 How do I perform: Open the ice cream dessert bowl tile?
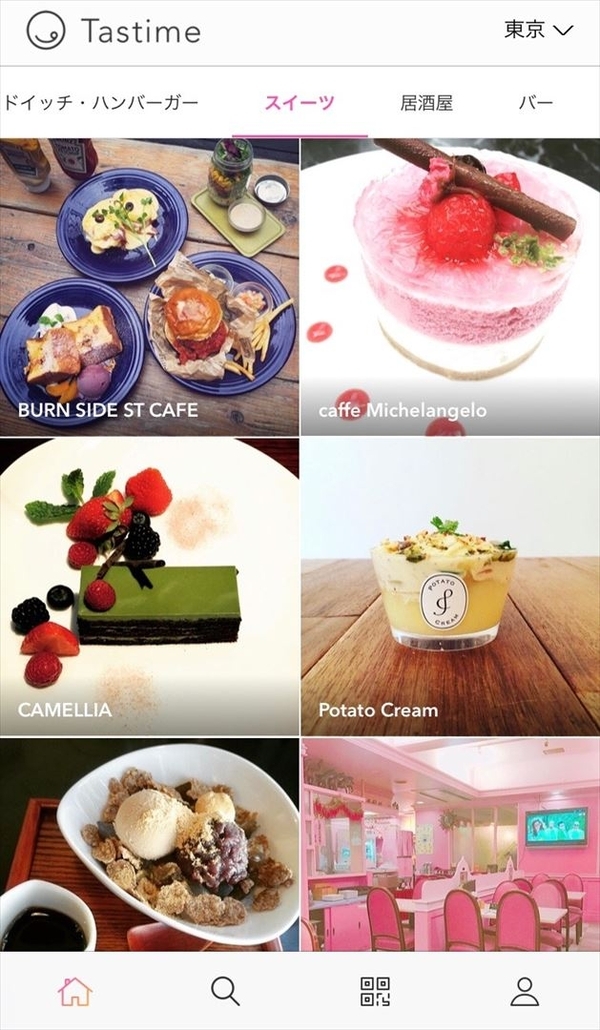149,845
